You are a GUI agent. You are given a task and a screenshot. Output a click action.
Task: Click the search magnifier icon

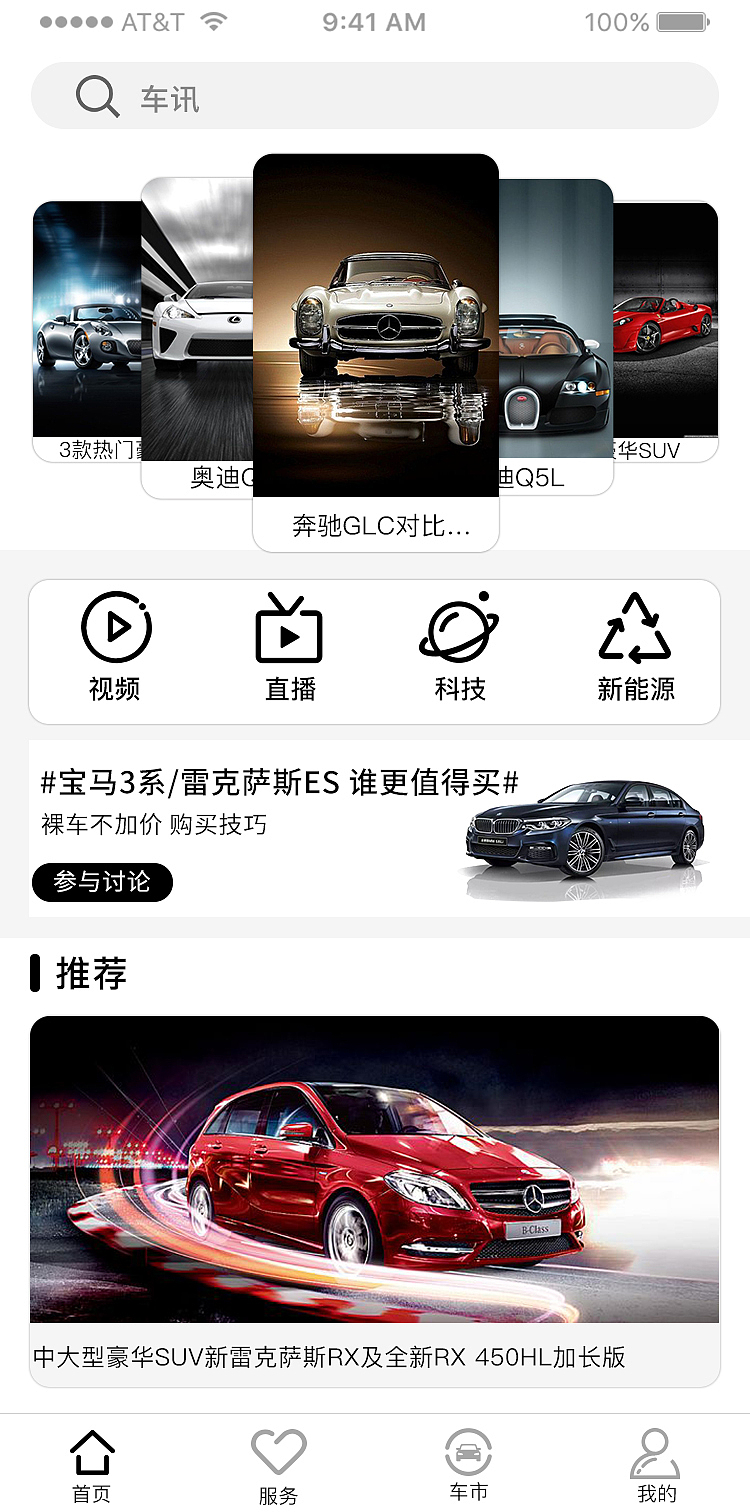(x=95, y=95)
